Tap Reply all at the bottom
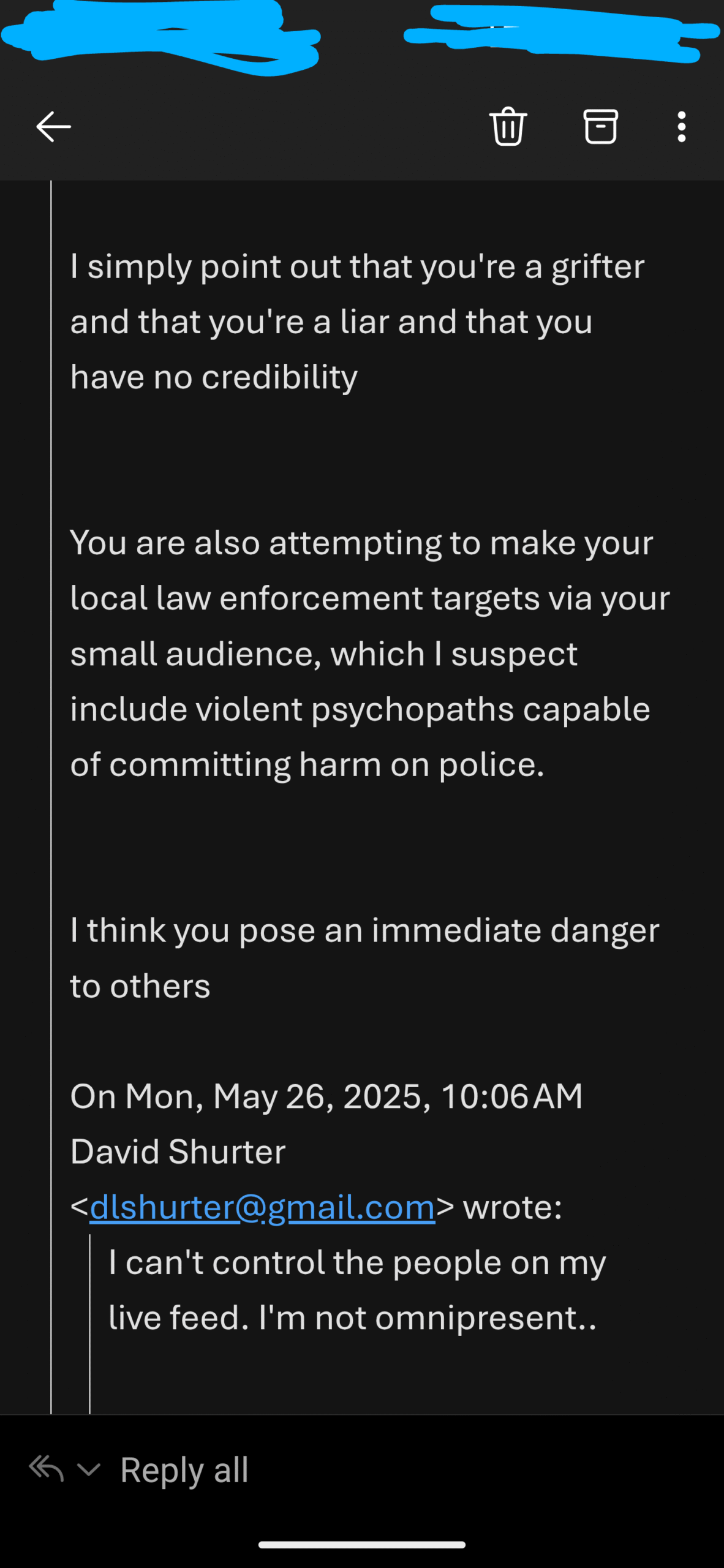Image resolution: width=724 pixels, height=1568 pixels. [184, 1469]
